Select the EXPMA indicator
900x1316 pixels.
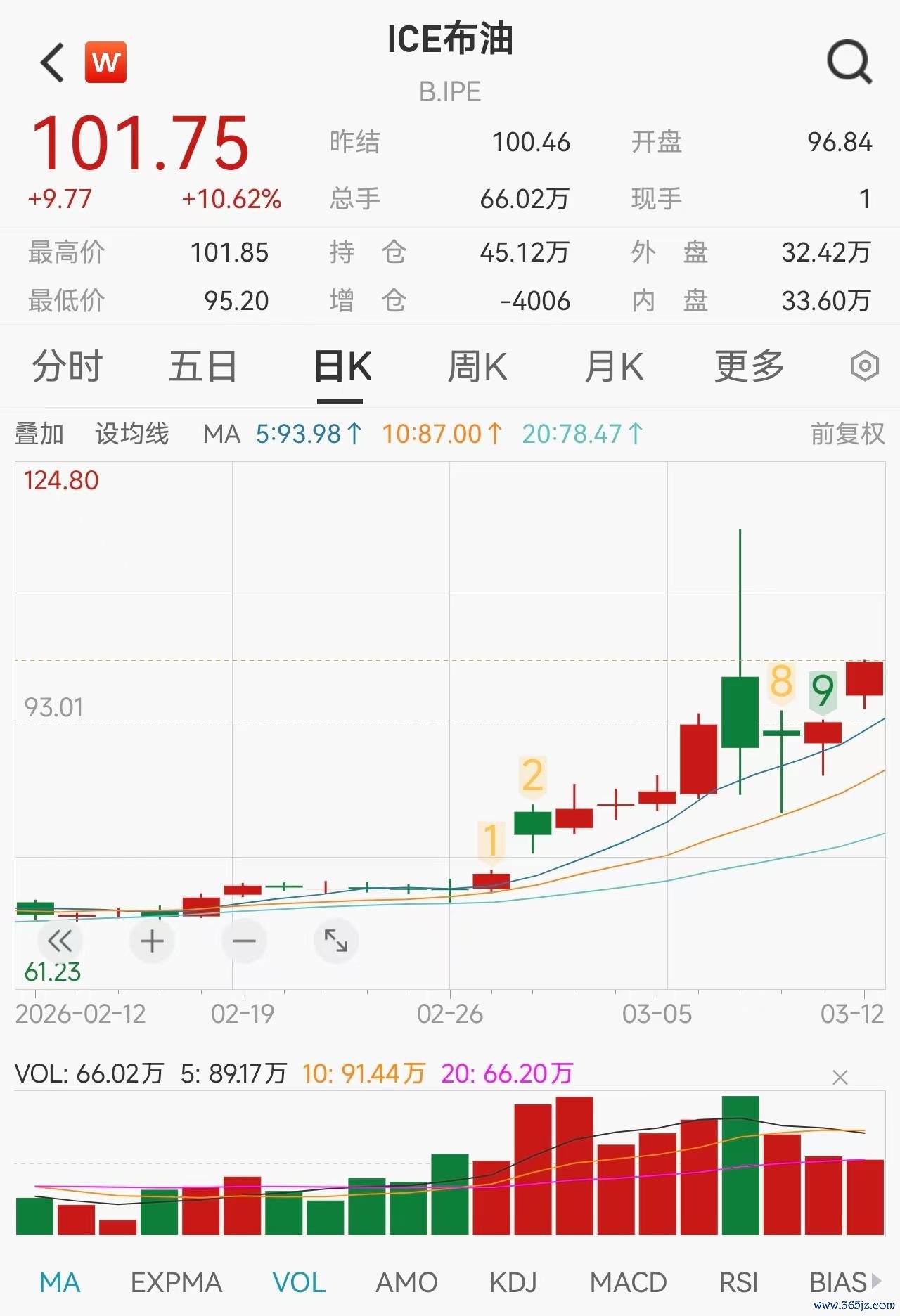pos(176,1282)
